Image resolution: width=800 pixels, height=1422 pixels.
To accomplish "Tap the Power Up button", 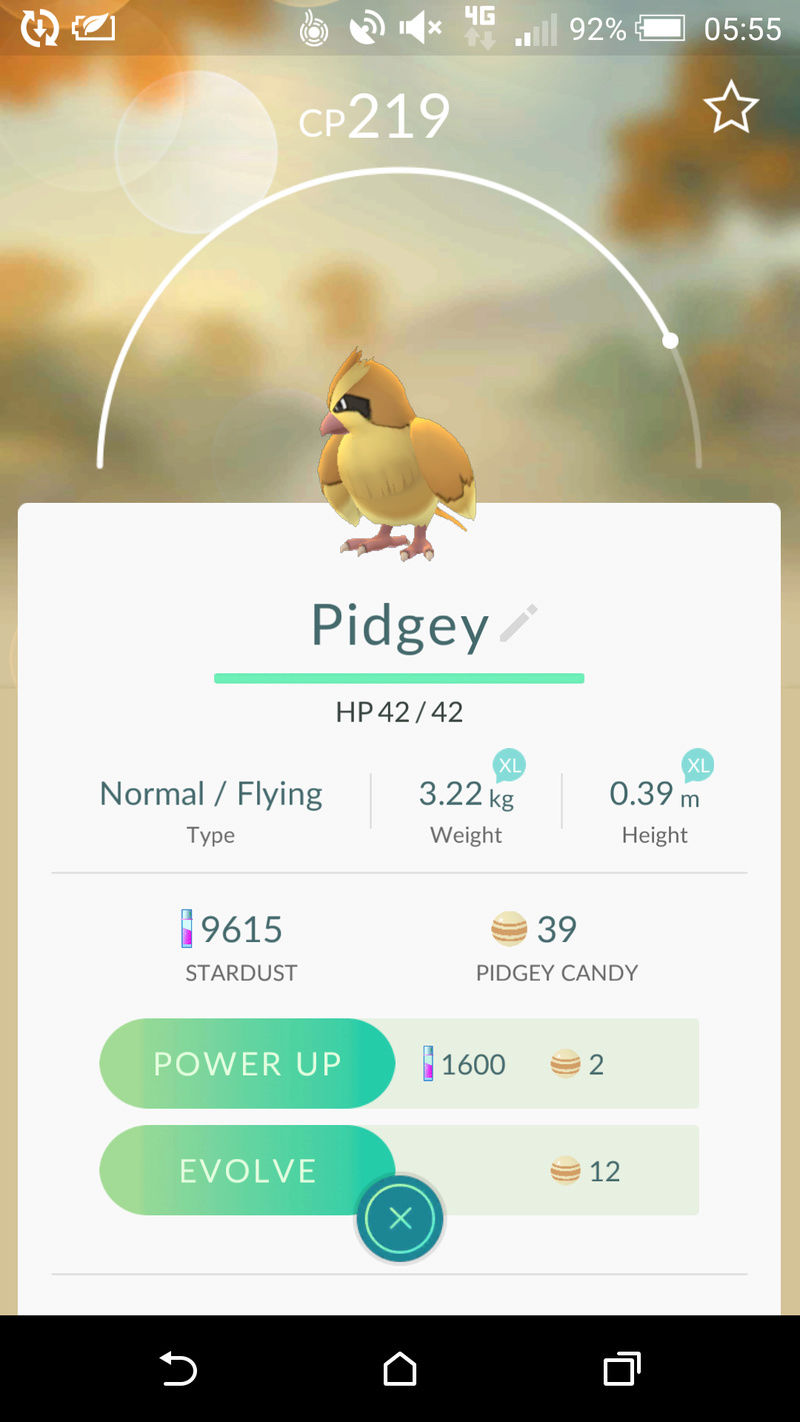I will [247, 1063].
